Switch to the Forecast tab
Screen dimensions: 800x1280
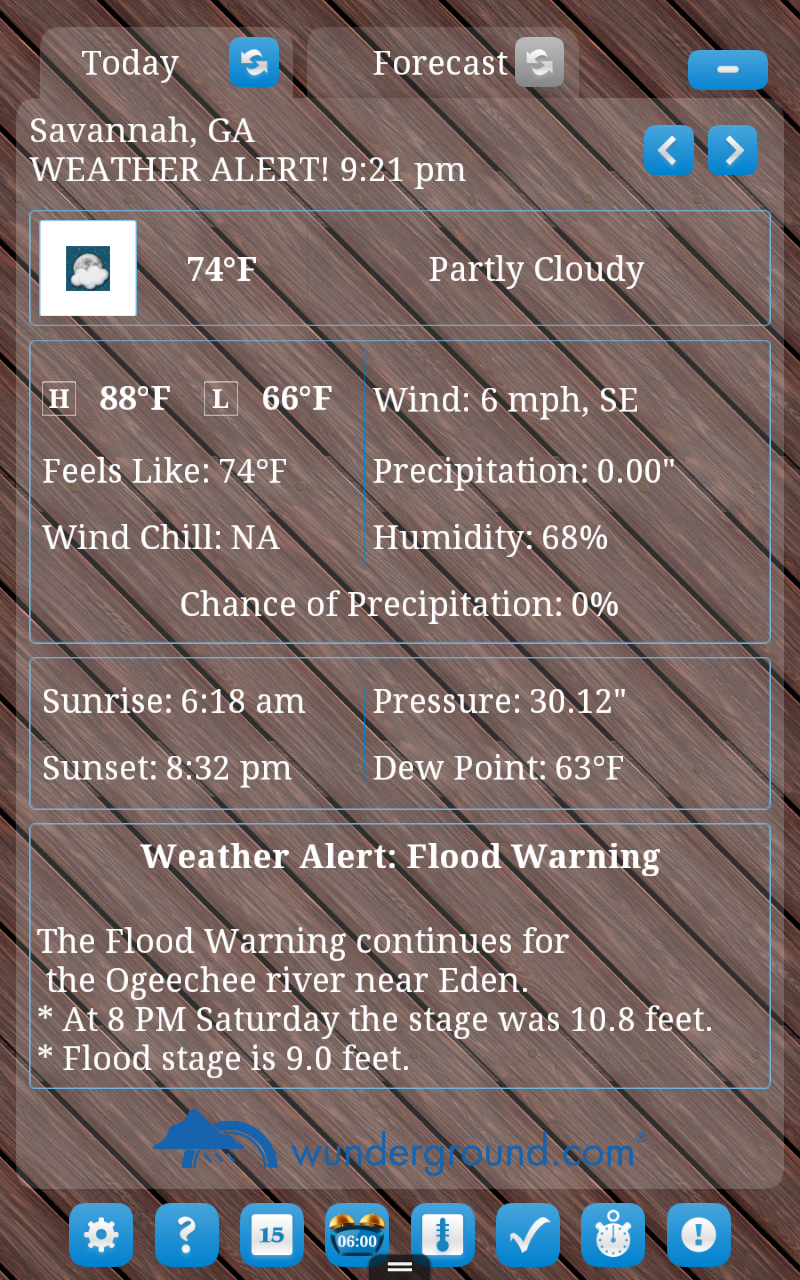click(x=440, y=62)
